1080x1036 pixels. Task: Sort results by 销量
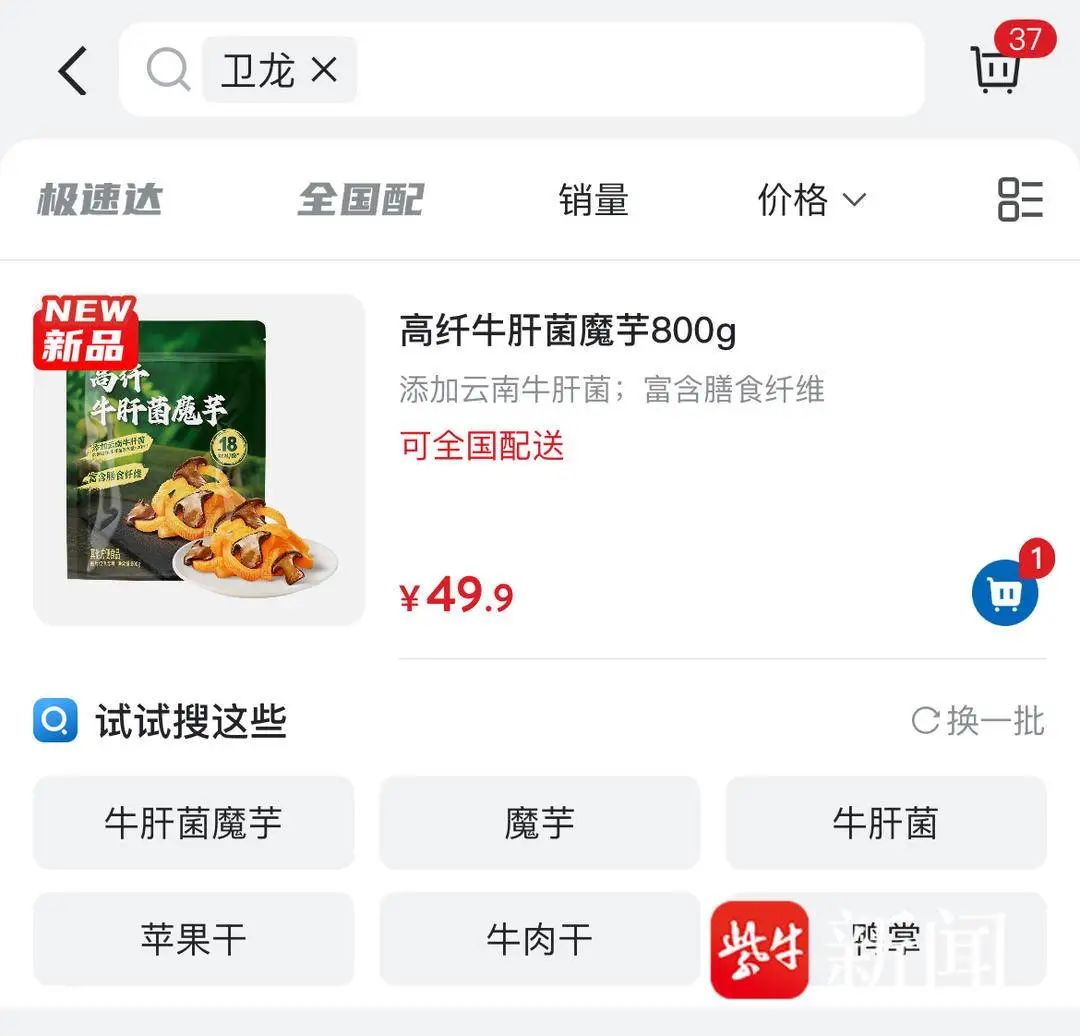tap(593, 200)
